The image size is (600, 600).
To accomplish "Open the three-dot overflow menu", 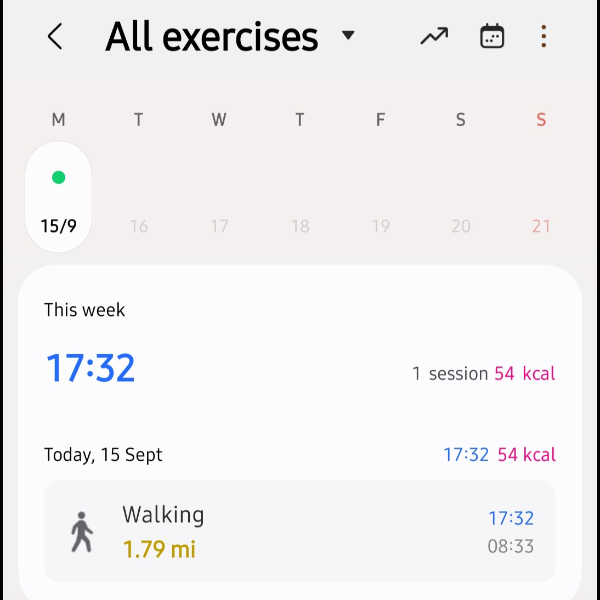I will click(x=543, y=38).
